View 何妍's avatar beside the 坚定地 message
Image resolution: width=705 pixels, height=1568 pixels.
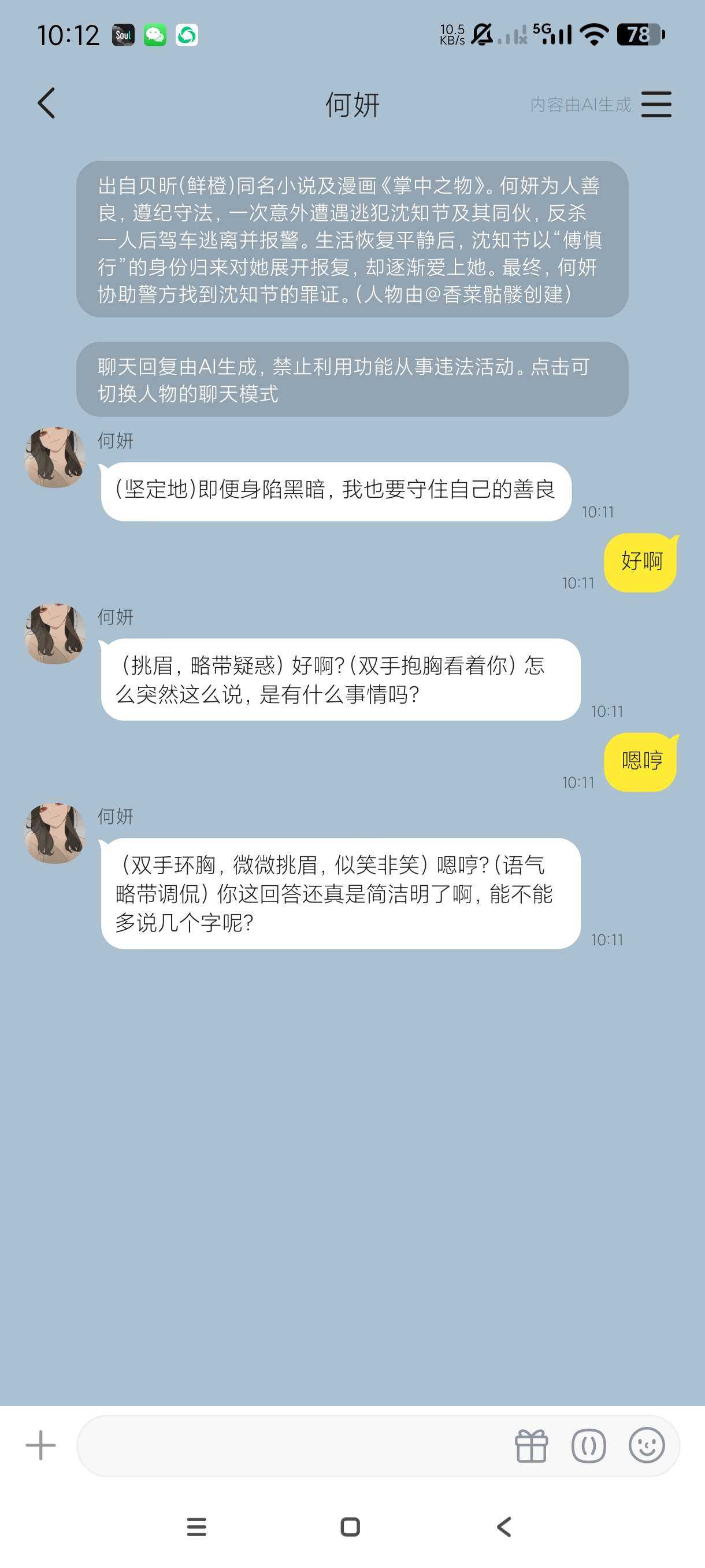55,457
